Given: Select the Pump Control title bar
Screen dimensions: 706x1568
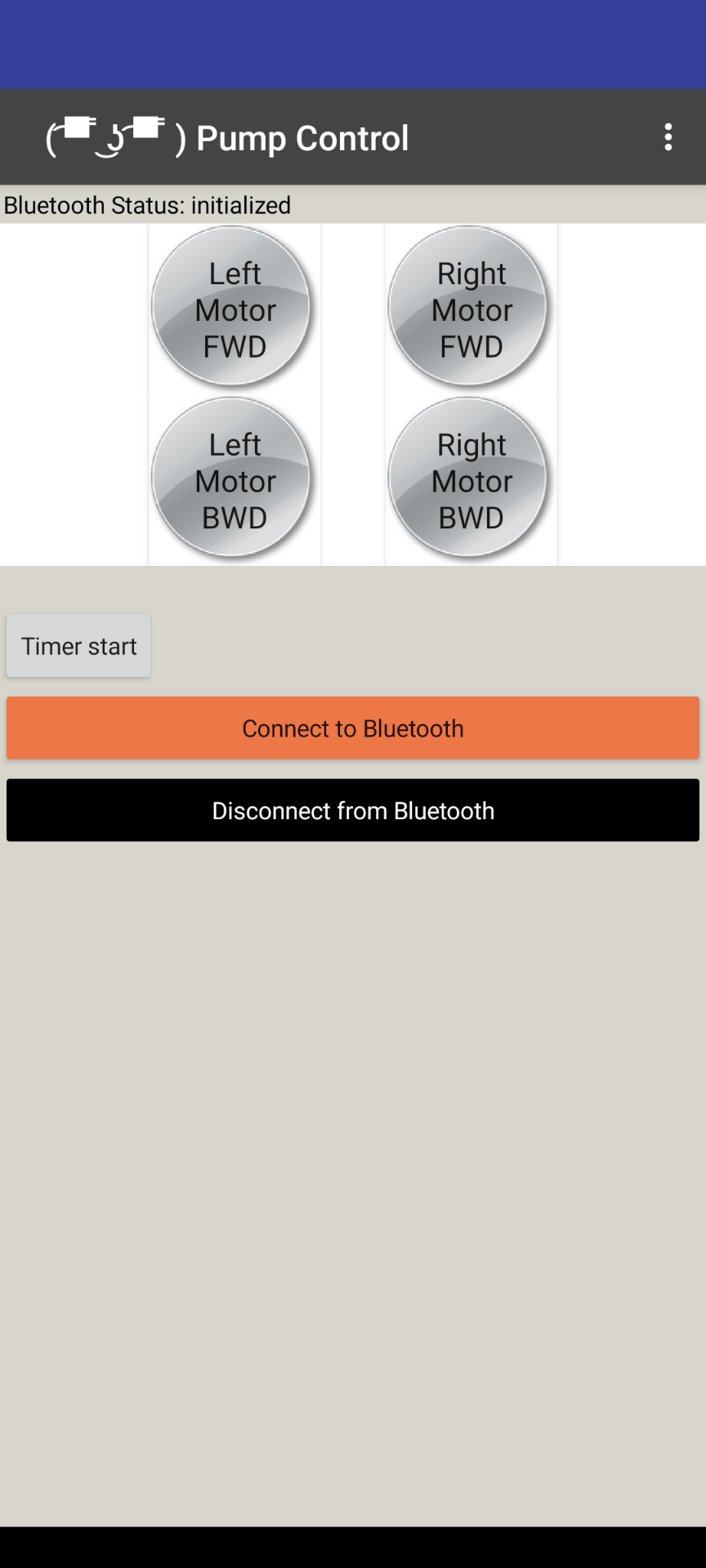Looking at the screenshot, I should [302, 137].
